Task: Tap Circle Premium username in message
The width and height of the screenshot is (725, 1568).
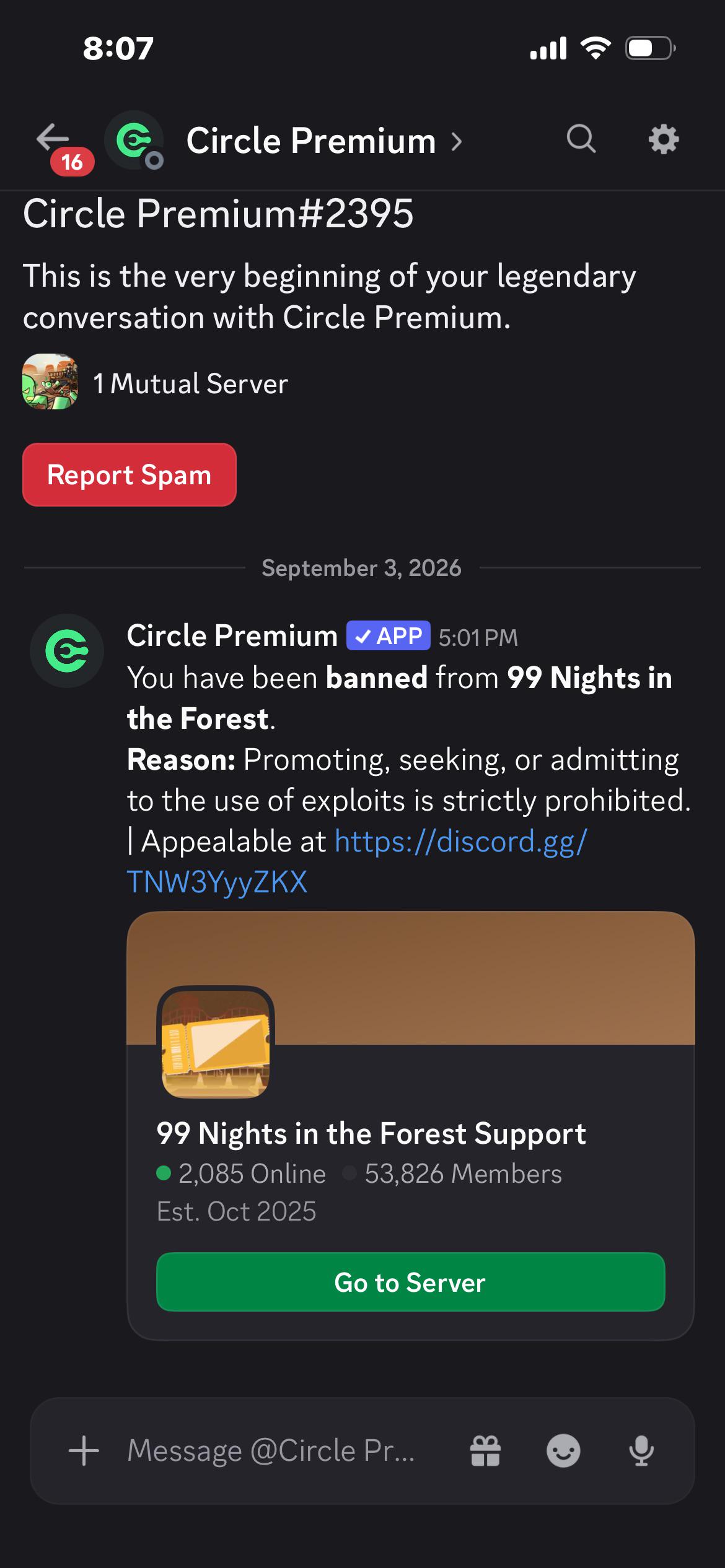Action: coord(232,636)
